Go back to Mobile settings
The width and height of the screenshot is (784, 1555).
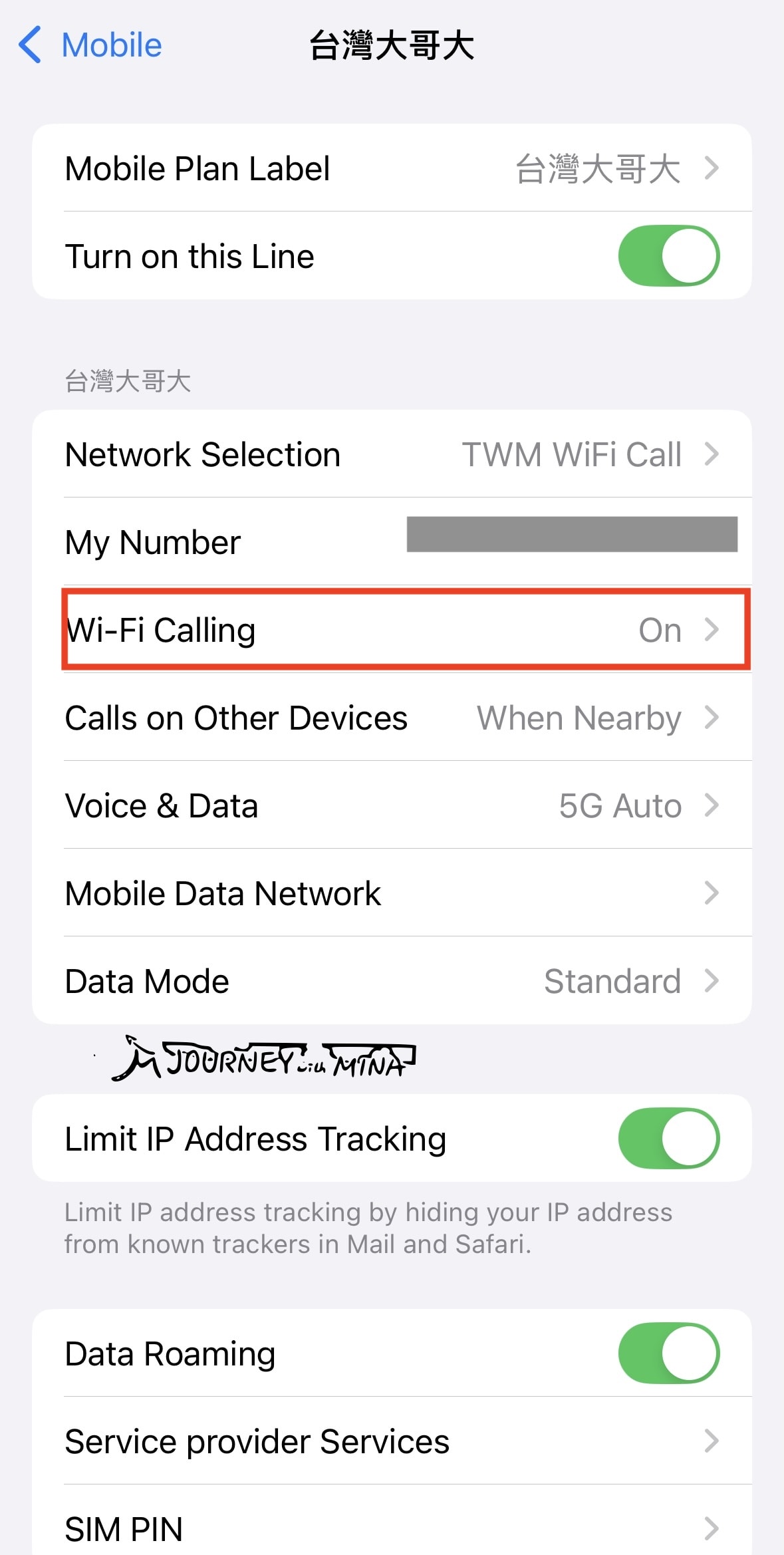[90, 45]
